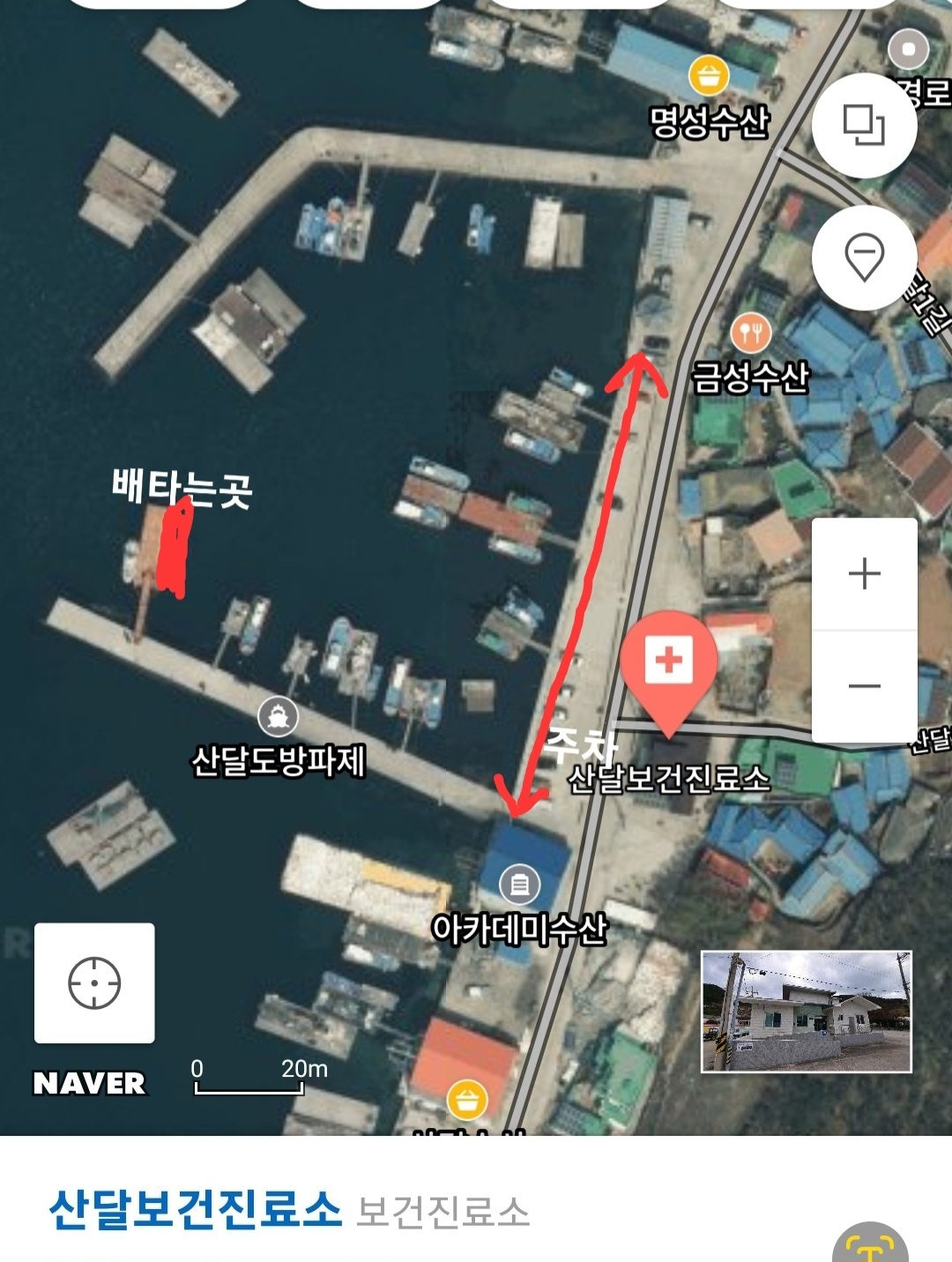The height and width of the screenshot is (1262, 952).
Task: Select the 산달도방파제 ferry marker
Action: pyautogui.click(x=279, y=717)
